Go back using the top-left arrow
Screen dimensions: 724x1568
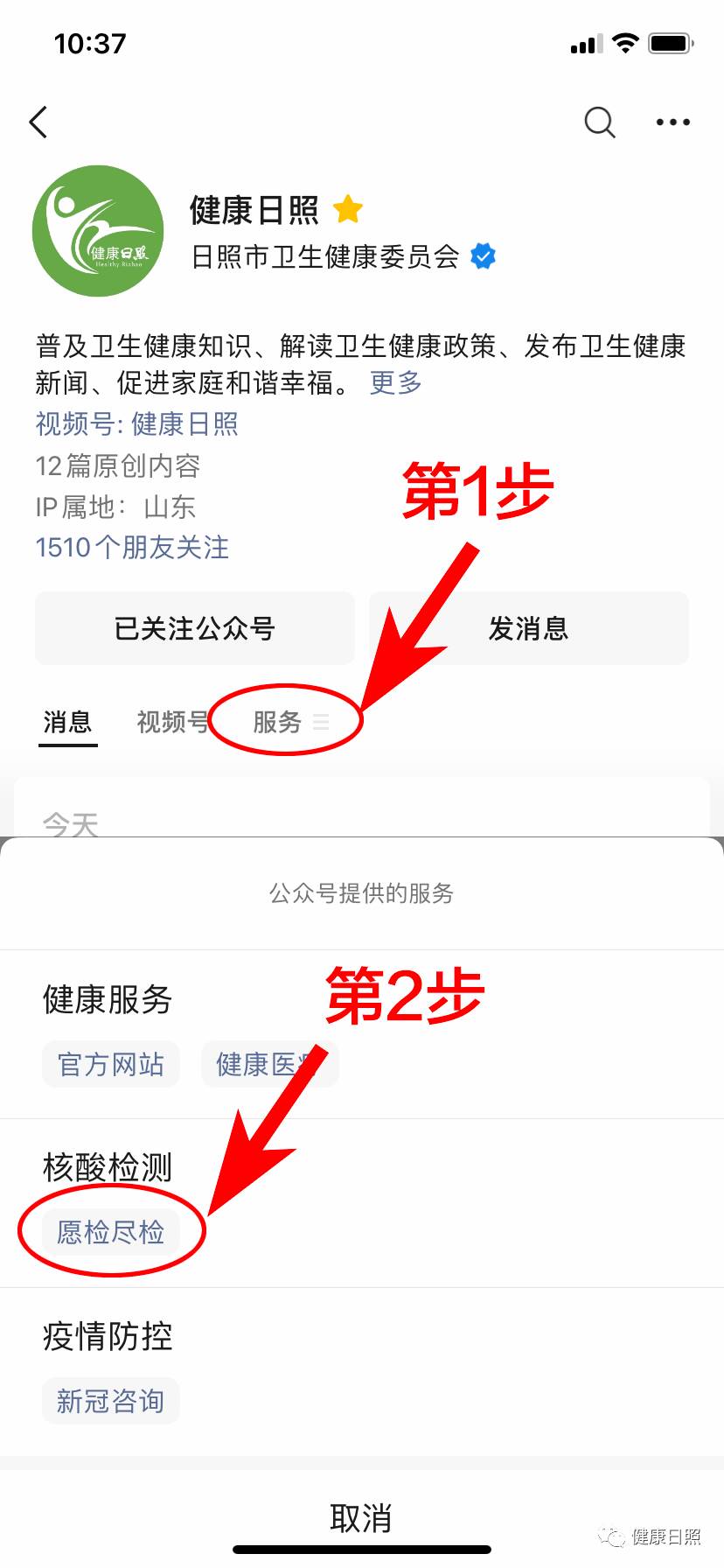pyautogui.click(x=38, y=122)
